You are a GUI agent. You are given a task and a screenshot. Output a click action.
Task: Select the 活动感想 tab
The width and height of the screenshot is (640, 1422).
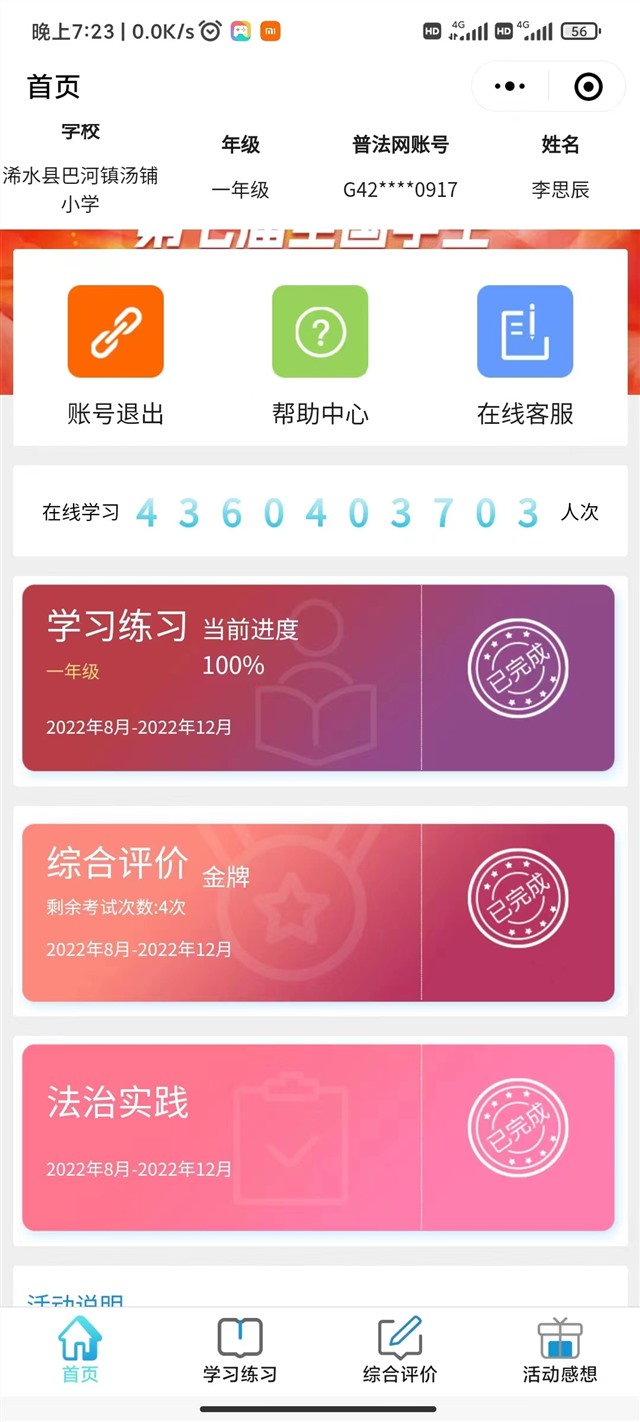click(560, 1350)
